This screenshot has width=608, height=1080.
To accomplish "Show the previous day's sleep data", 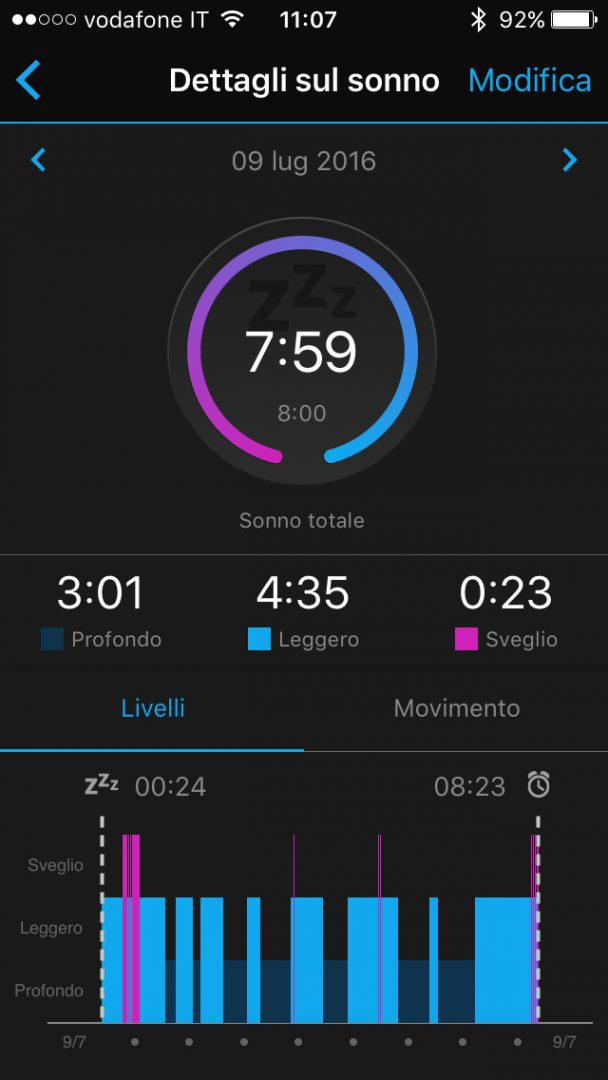I will coord(39,160).
